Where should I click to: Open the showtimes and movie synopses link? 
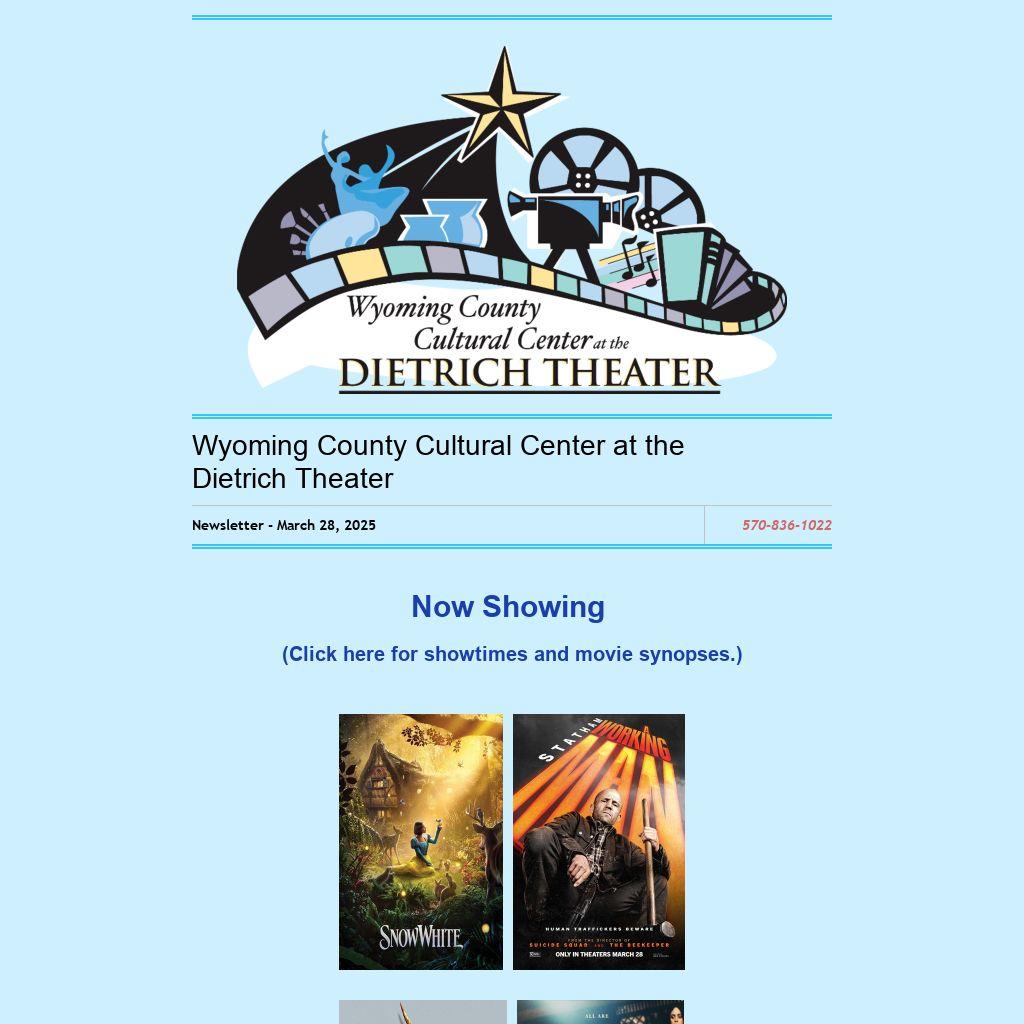point(512,654)
